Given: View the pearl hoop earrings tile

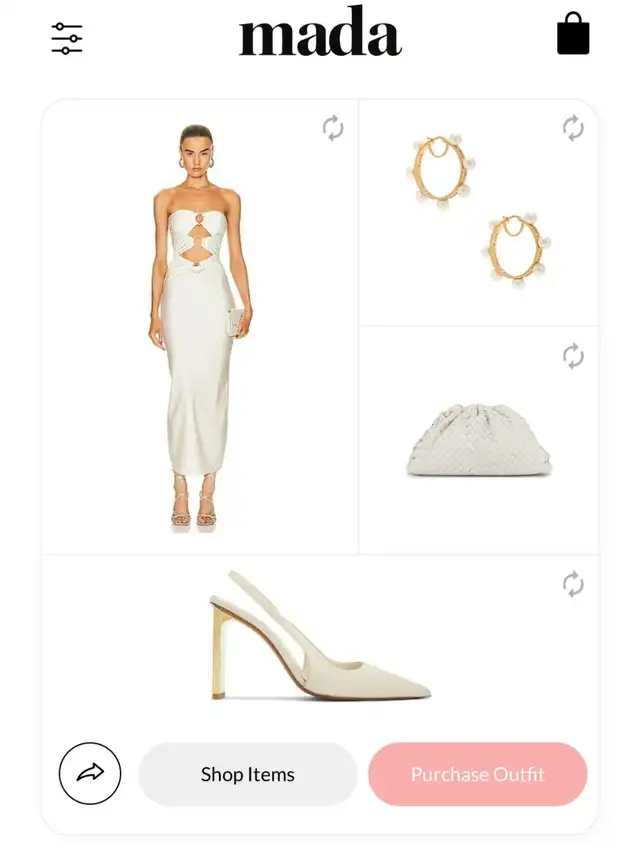Looking at the screenshot, I should [x=478, y=213].
